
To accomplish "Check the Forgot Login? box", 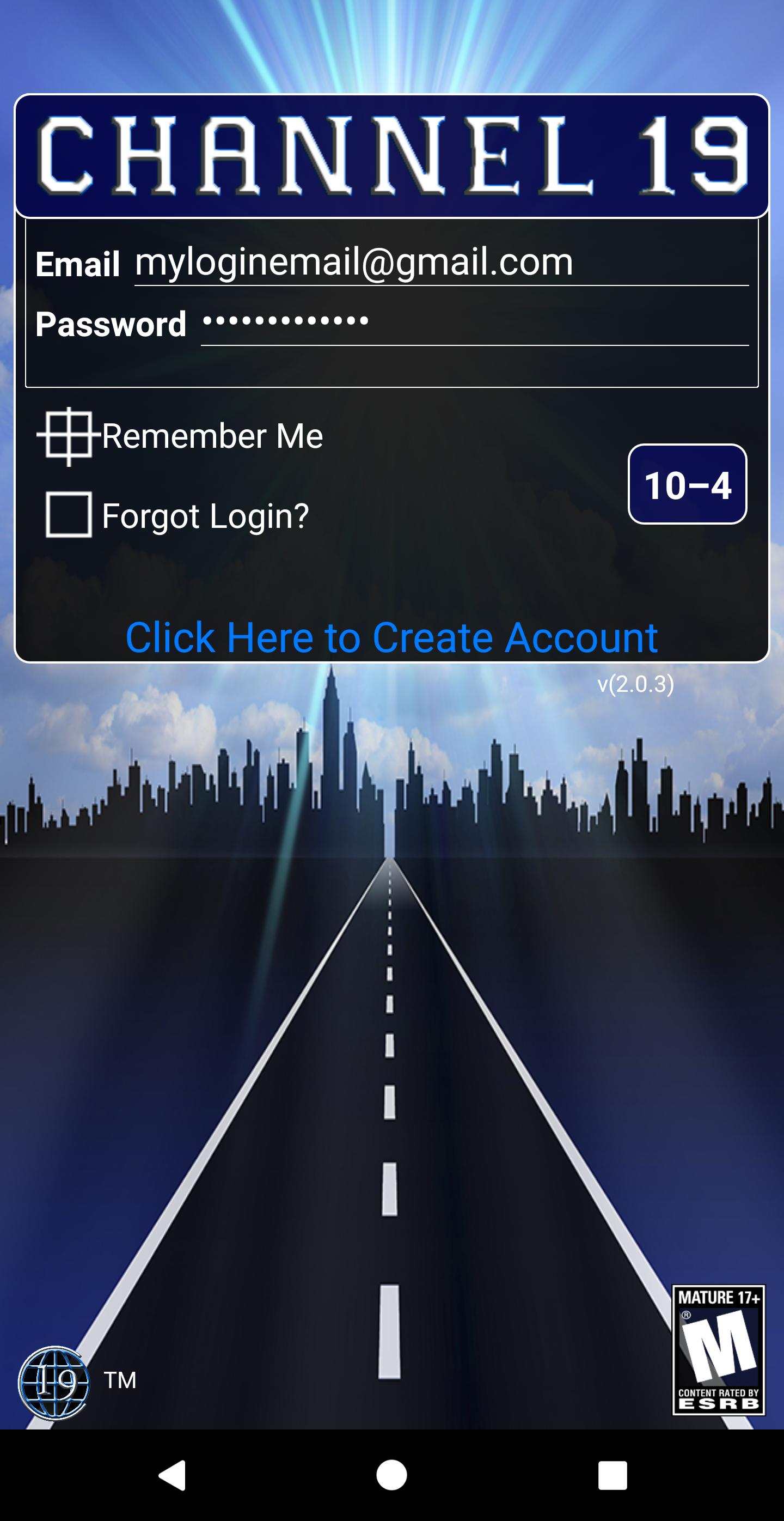I will [69, 515].
